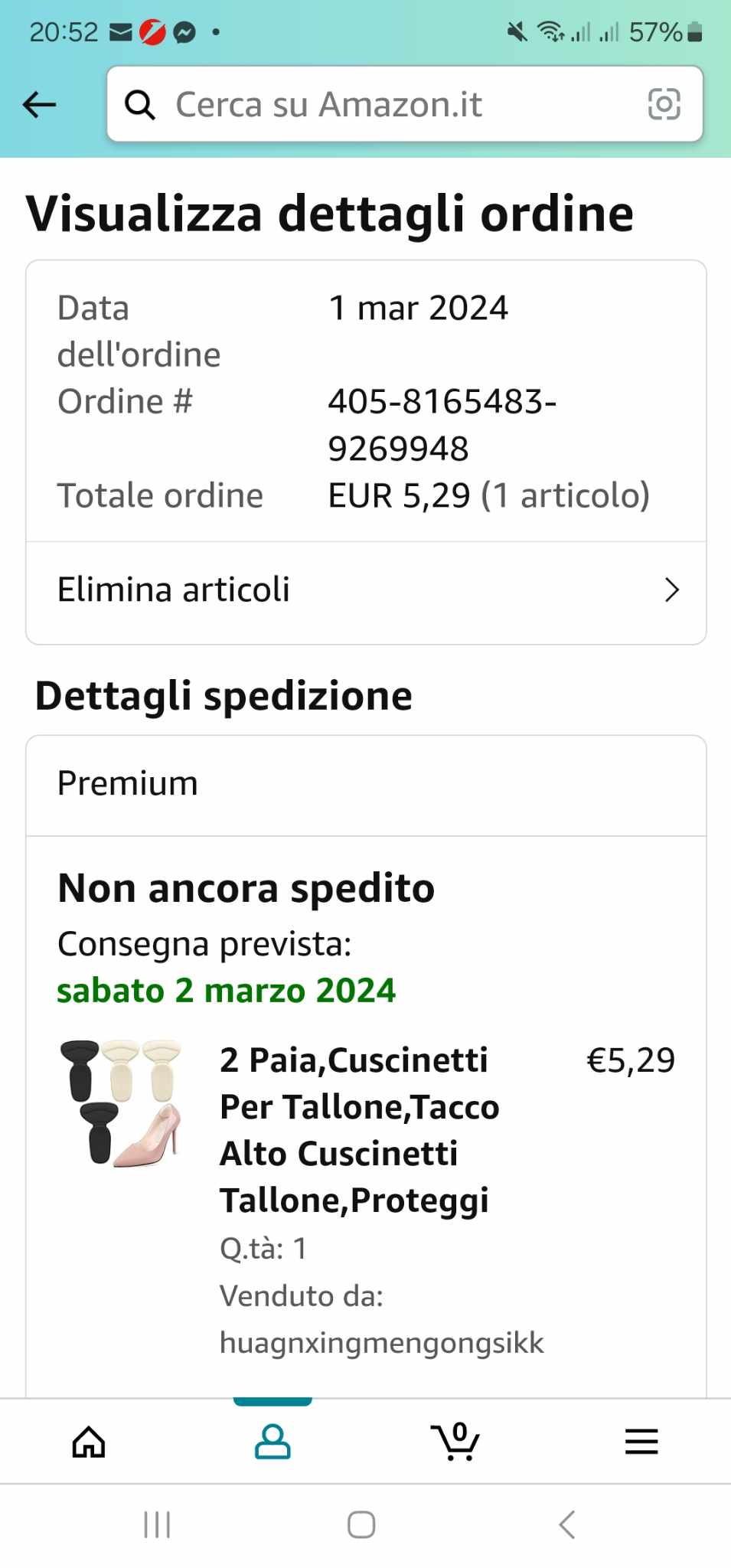Open the camera scan icon in search
Viewport: 731px width, 1568px height.
click(x=663, y=104)
